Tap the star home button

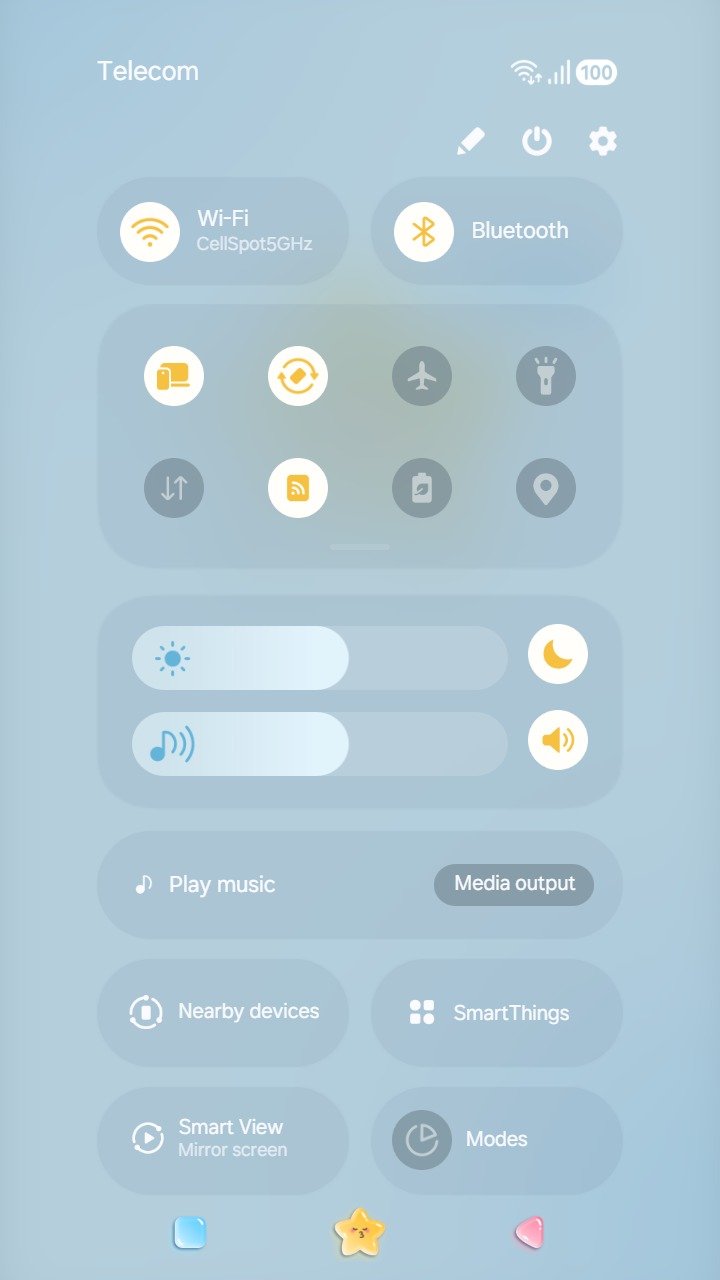click(x=359, y=1232)
